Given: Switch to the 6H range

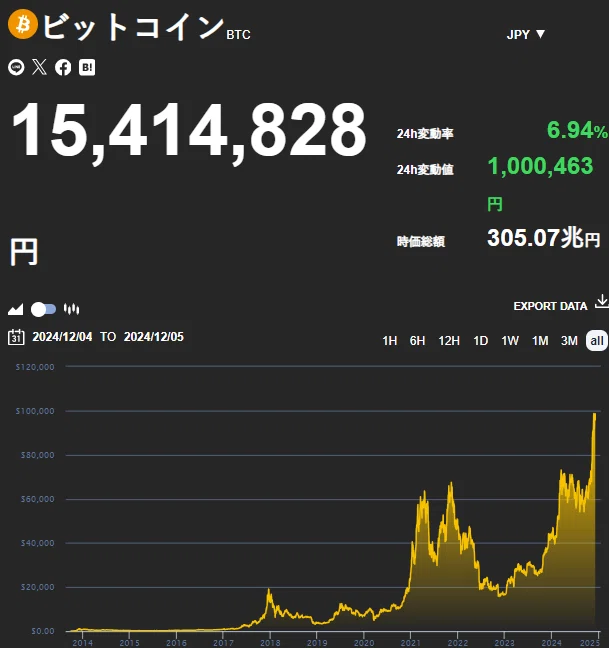Looking at the screenshot, I should point(417,341).
